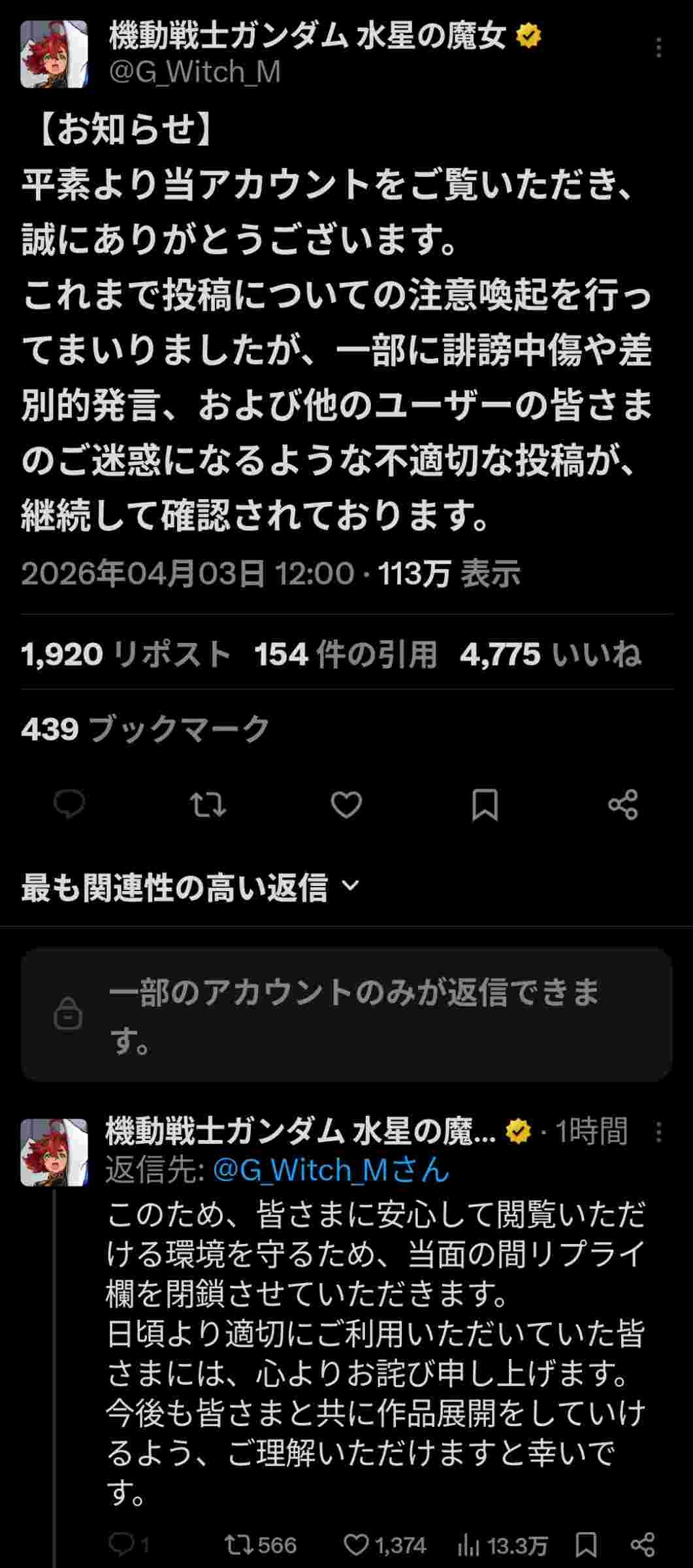693x1568 pixels.
Task: Tap the comment icon on the reply post
Action: pyautogui.click(x=121, y=1545)
